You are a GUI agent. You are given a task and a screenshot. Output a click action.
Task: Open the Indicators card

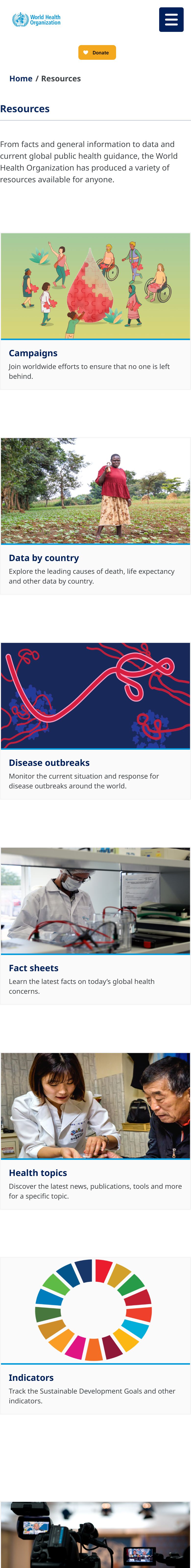pyautogui.click(x=95, y=1335)
